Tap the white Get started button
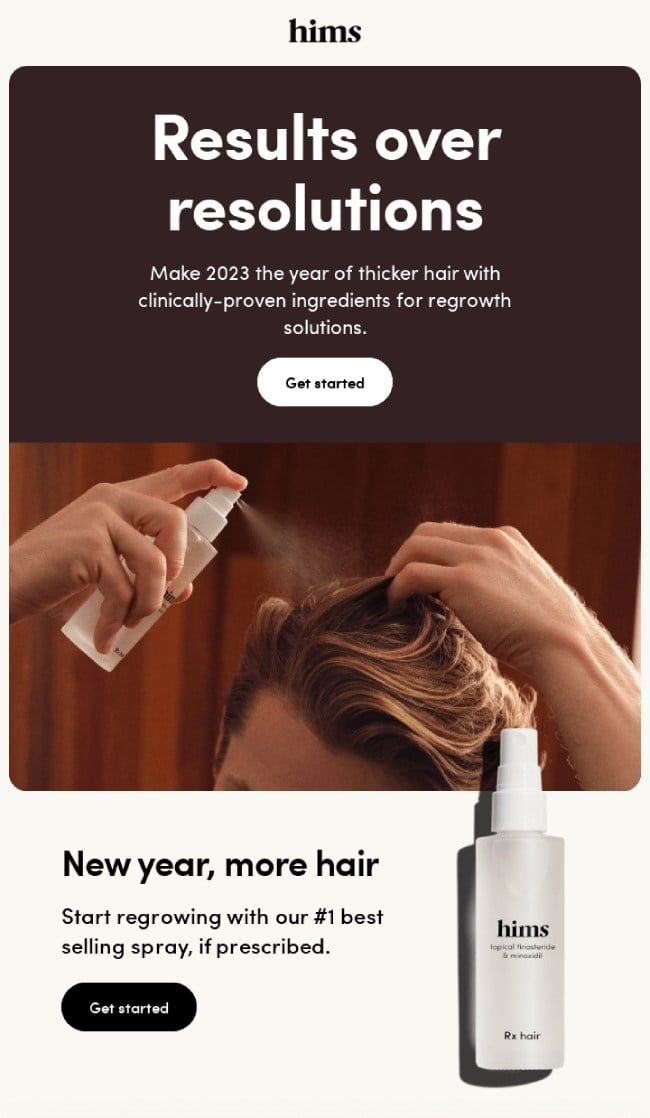650x1118 pixels. tap(325, 383)
